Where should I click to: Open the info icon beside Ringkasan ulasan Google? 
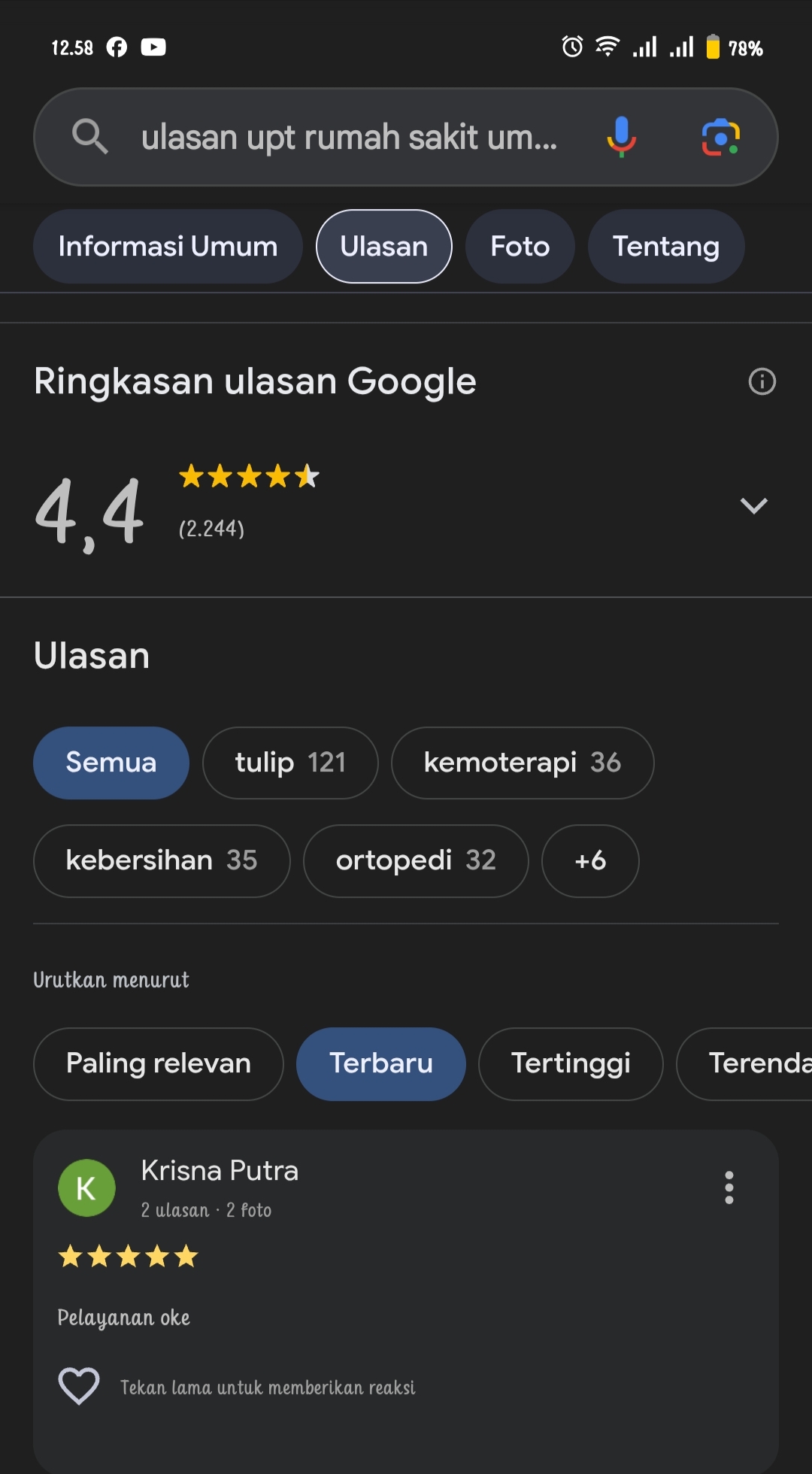762,382
